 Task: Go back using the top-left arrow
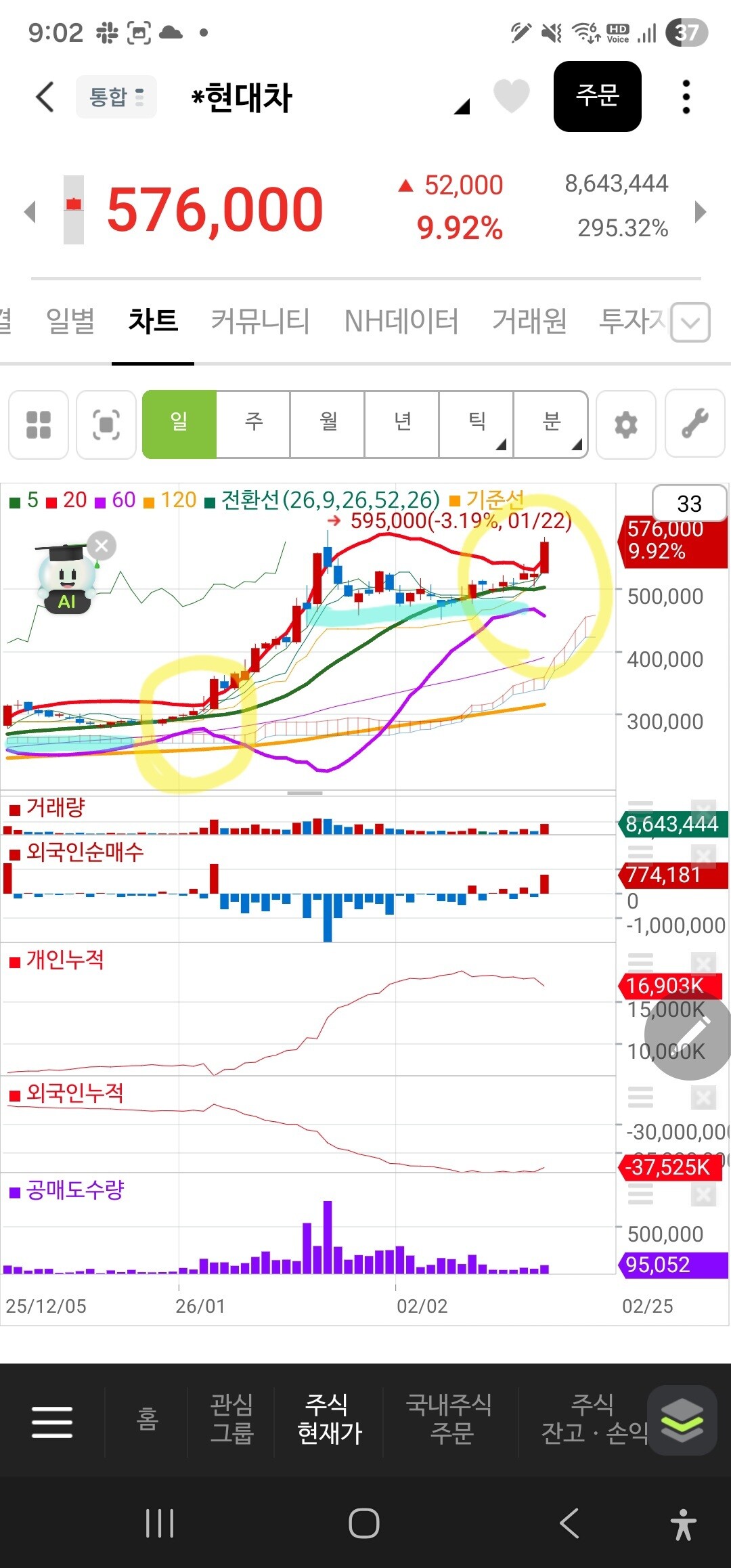click(45, 97)
